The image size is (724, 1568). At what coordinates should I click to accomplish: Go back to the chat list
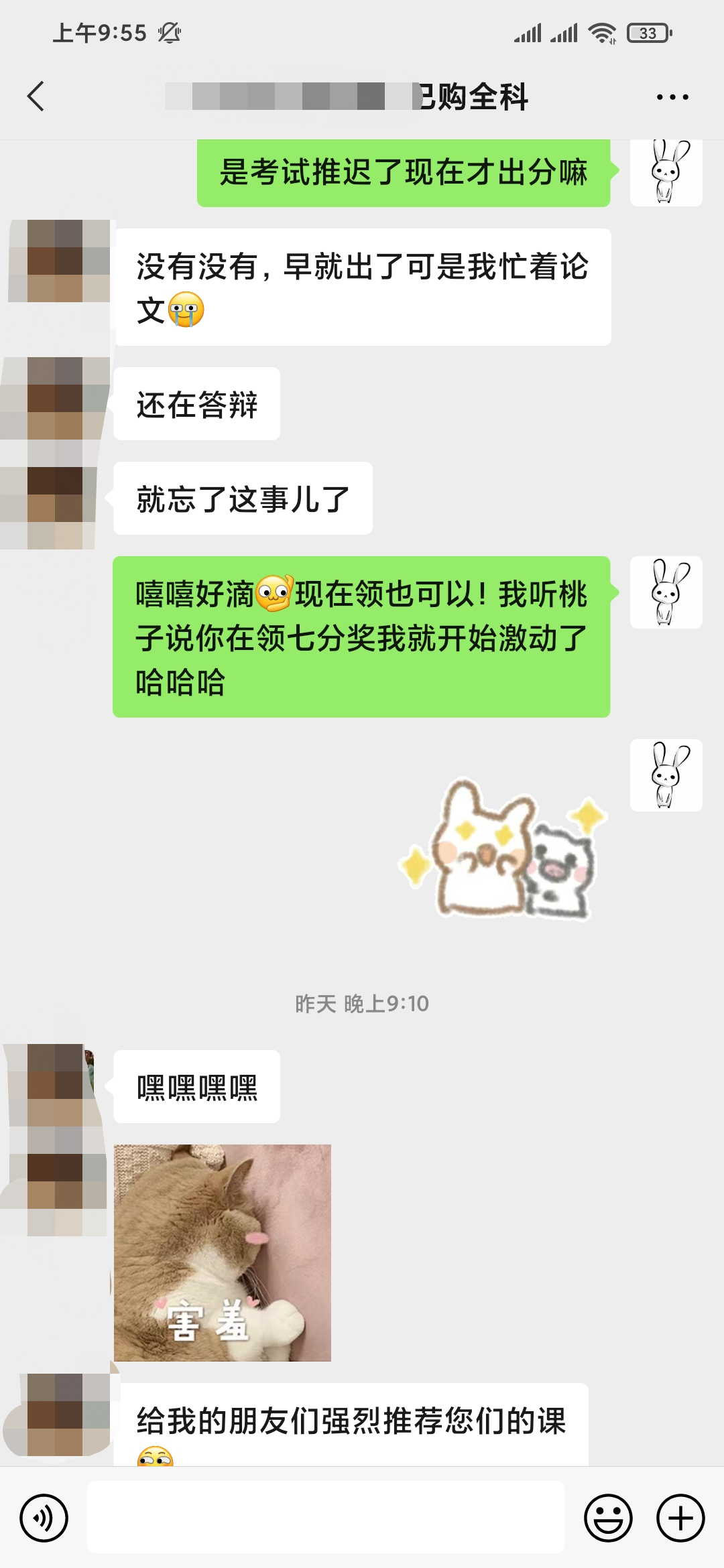36,96
